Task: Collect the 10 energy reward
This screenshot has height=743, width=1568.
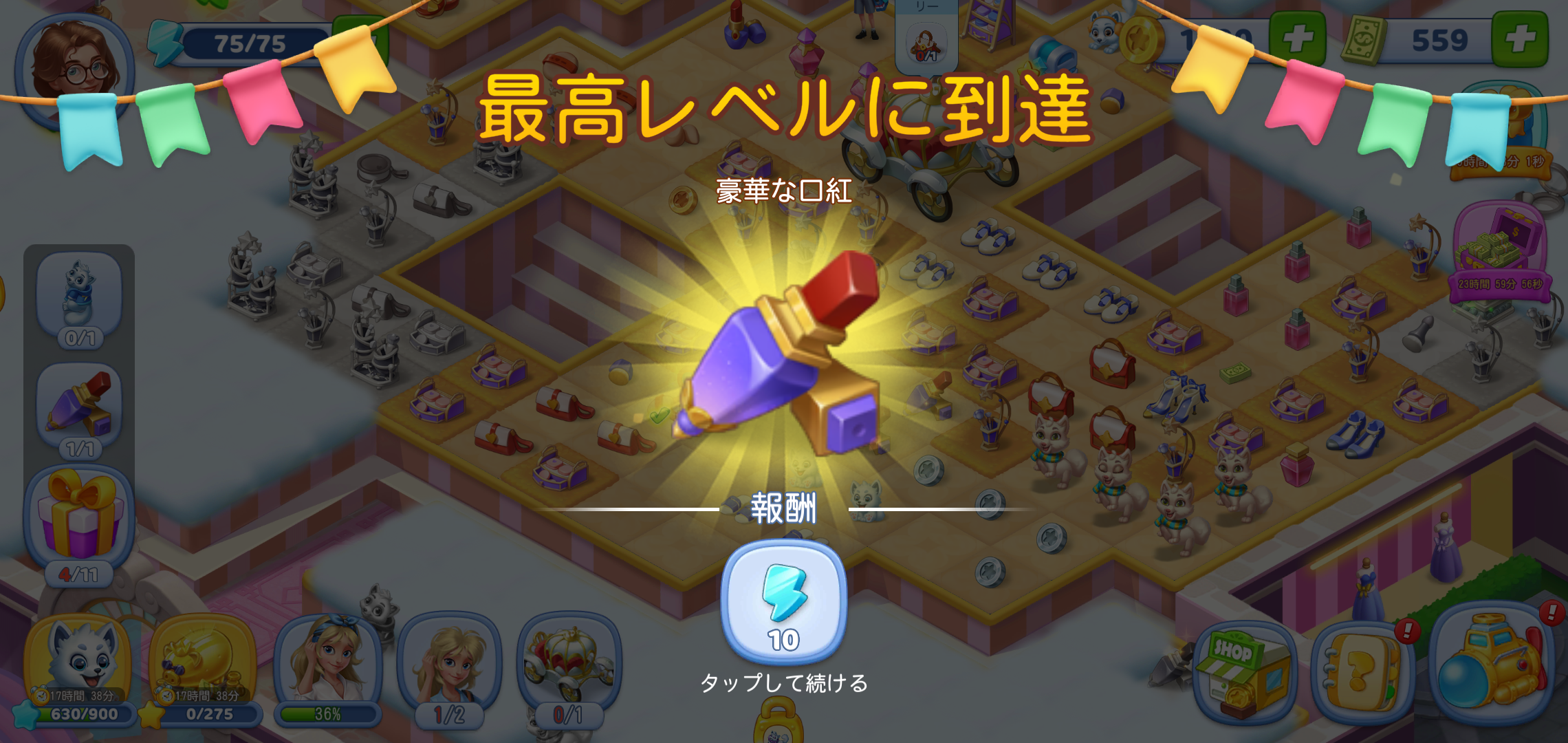Action: pos(783,601)
